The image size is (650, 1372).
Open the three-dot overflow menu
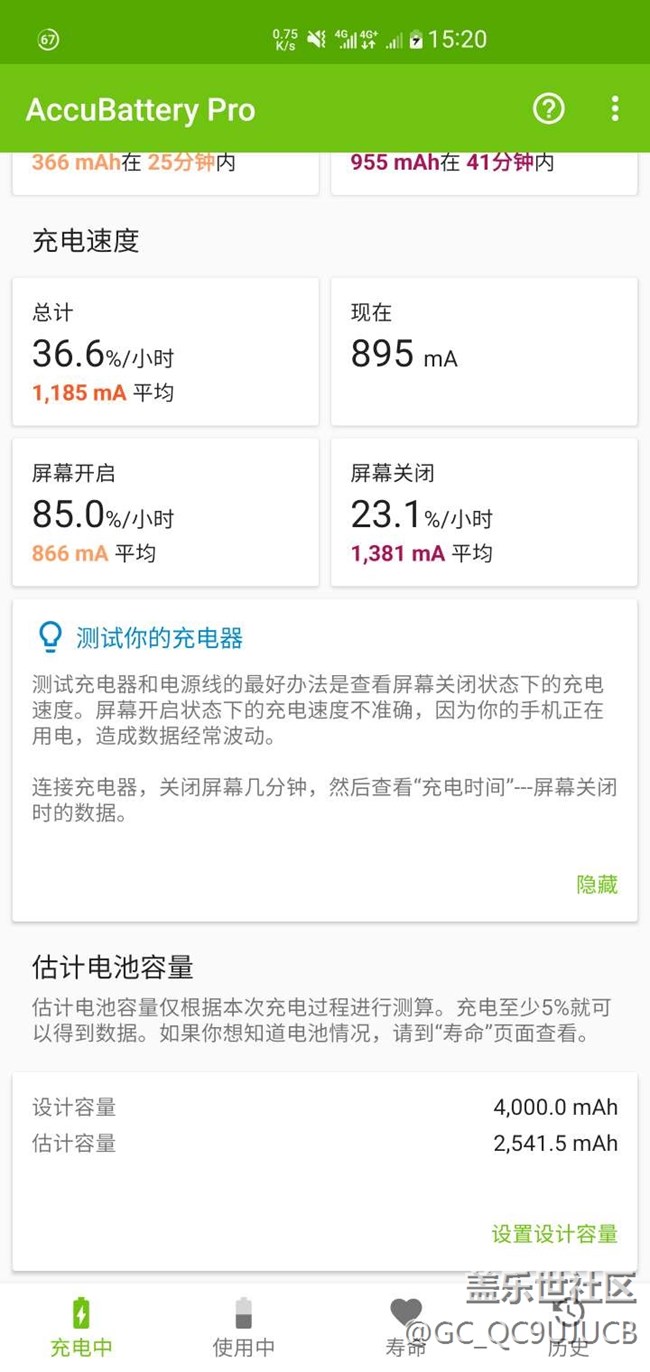614,109
